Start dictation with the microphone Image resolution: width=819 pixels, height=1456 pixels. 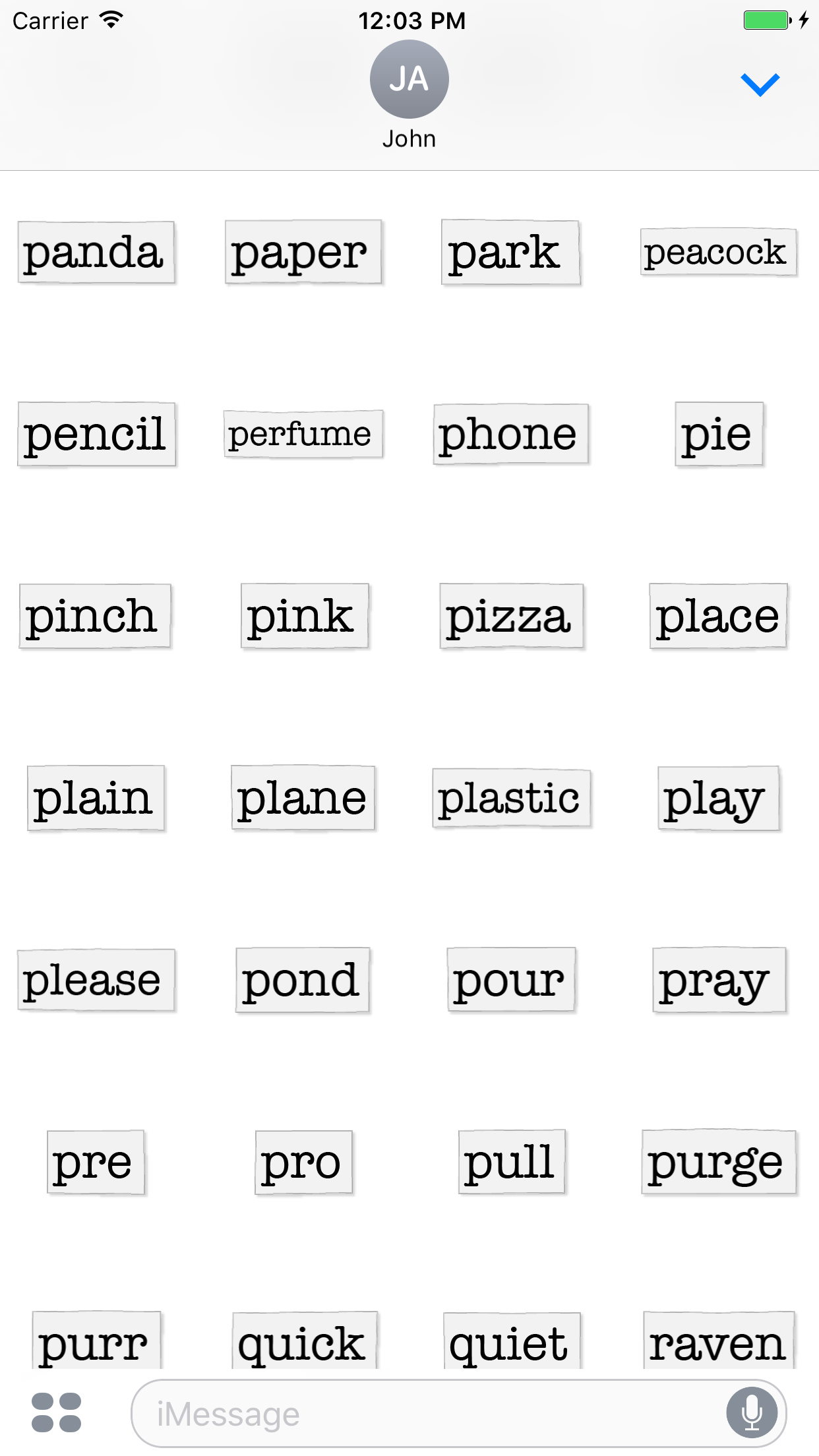[751, 1412]
